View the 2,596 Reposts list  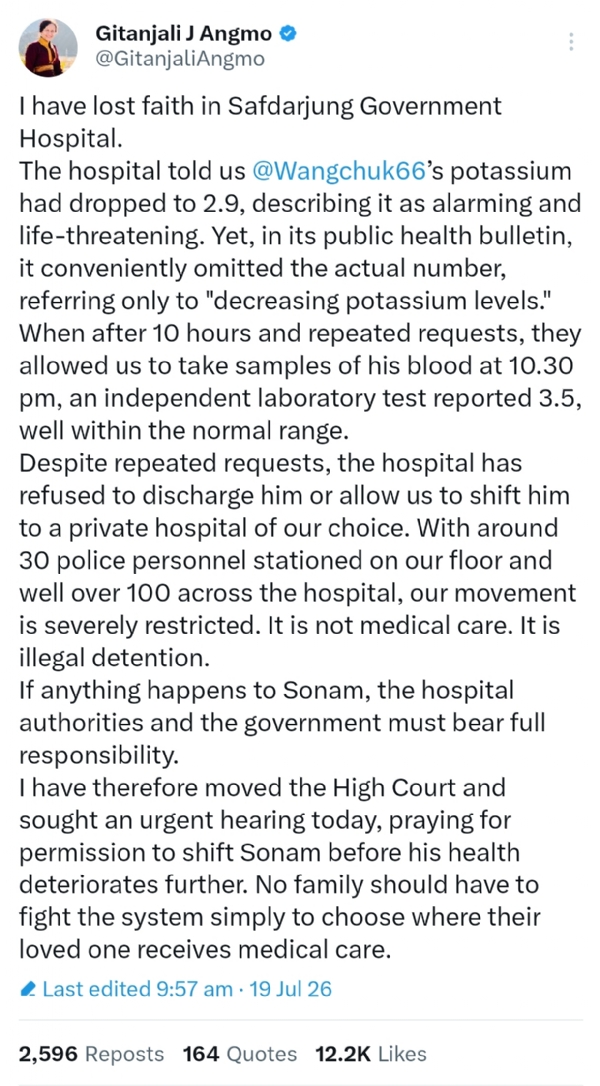click(91, 1054)
